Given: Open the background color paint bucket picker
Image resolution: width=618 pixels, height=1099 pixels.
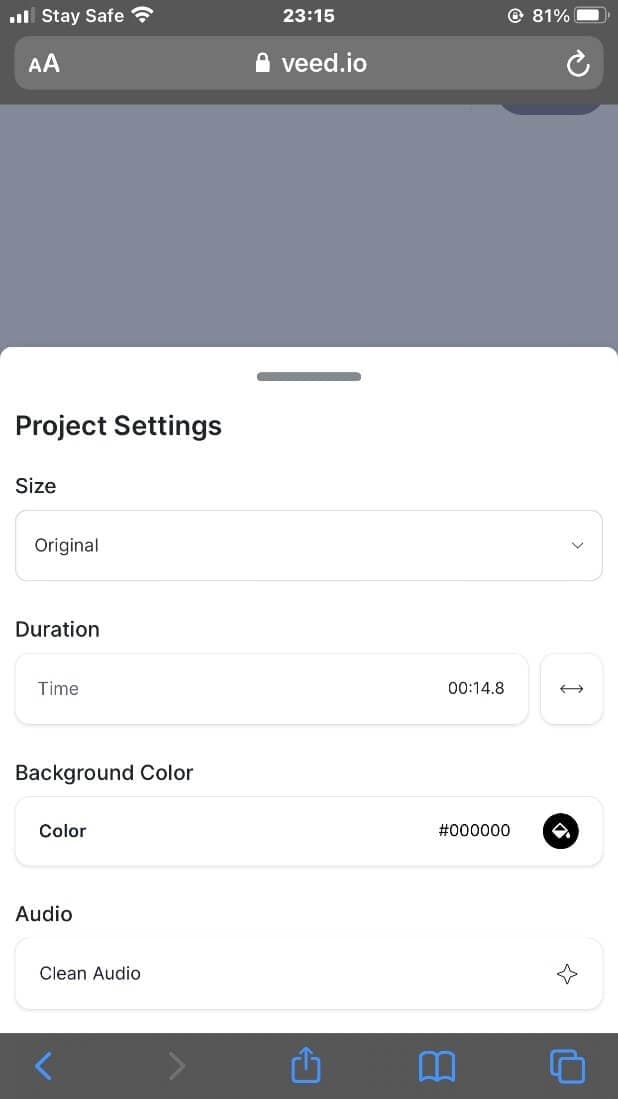Looking at the screenshot, I should pos(560,831).
